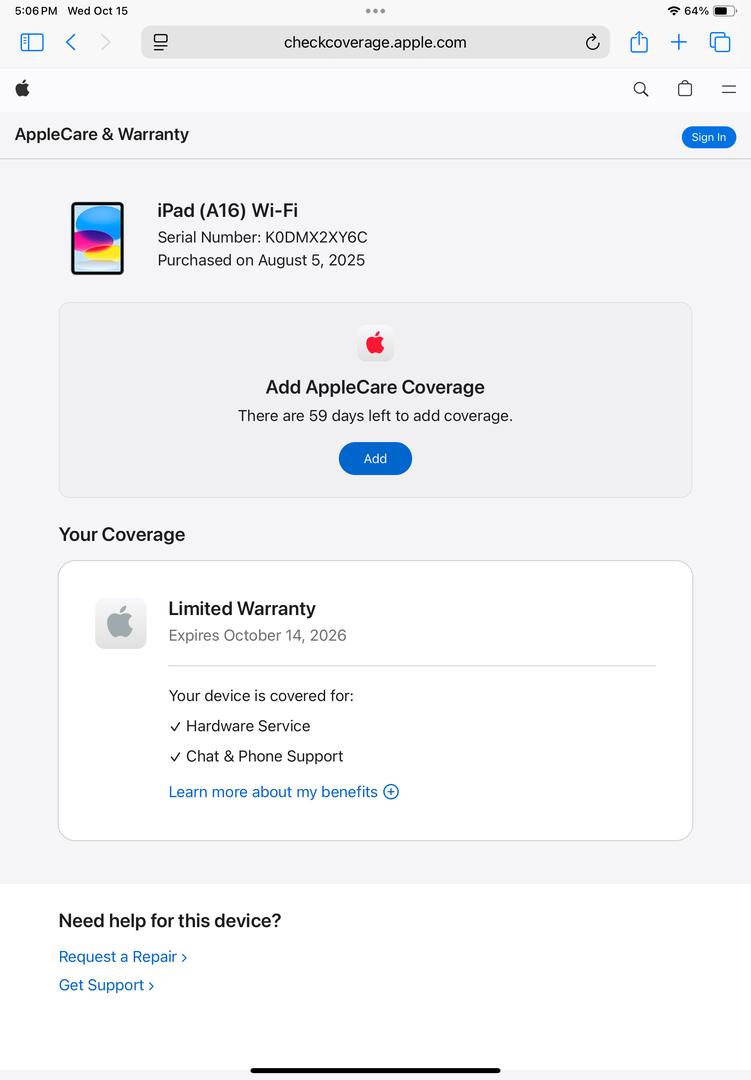
Task: Search apple.com
Action: 641,89
